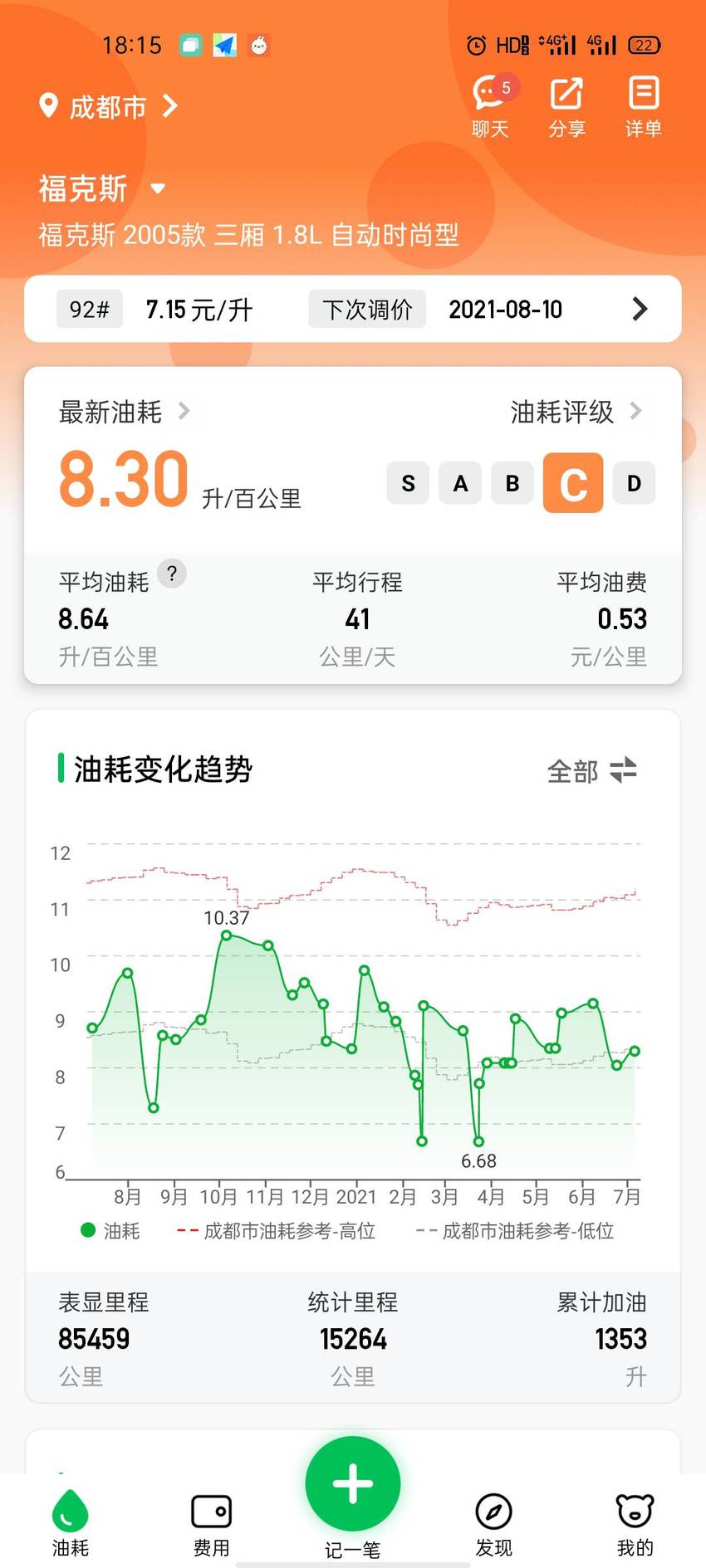706x1568 pixels.
Task: Toggle the 成都市油耗参考-低位 legend item
Action: pos(515,1230)
